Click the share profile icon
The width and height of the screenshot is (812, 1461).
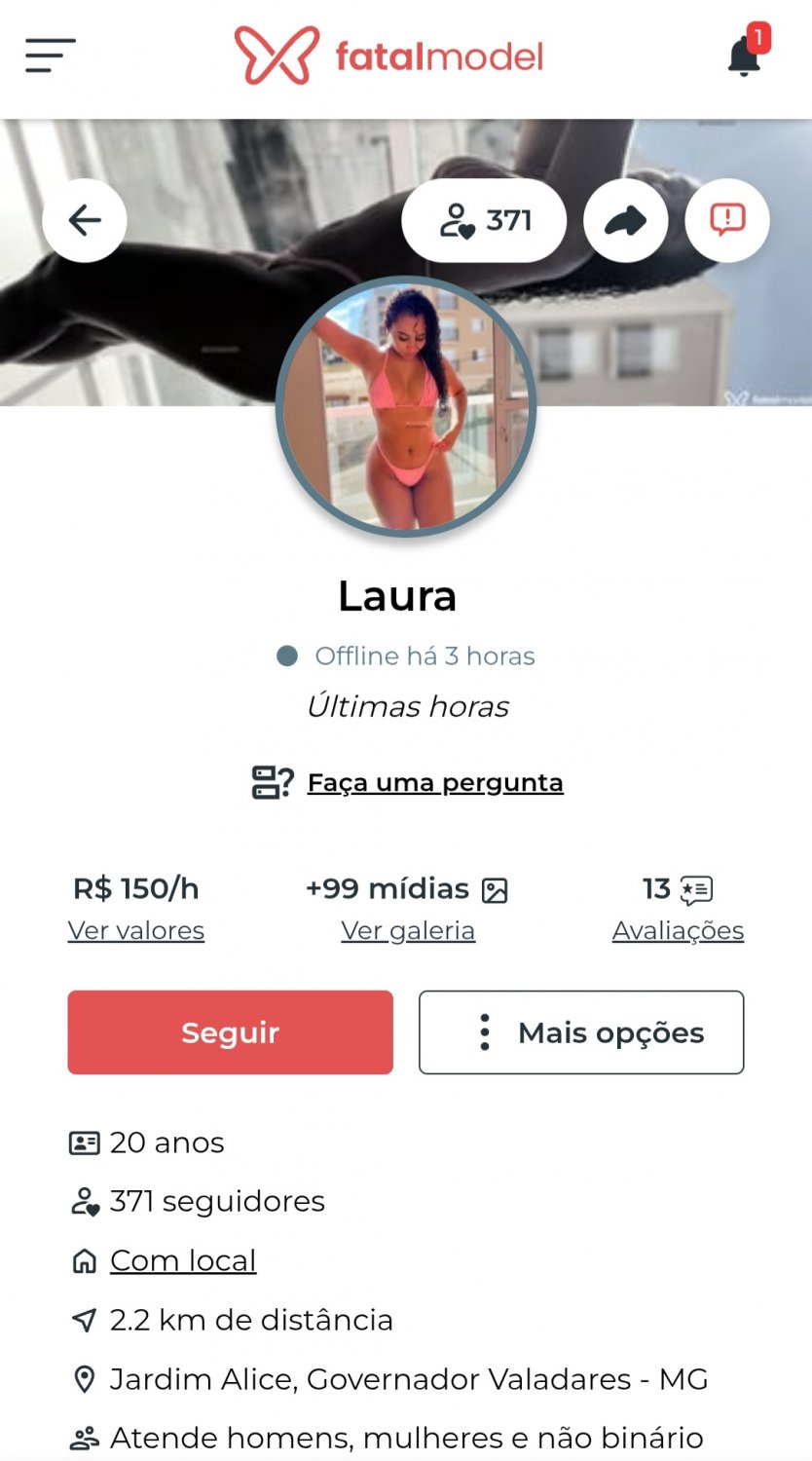625,220
